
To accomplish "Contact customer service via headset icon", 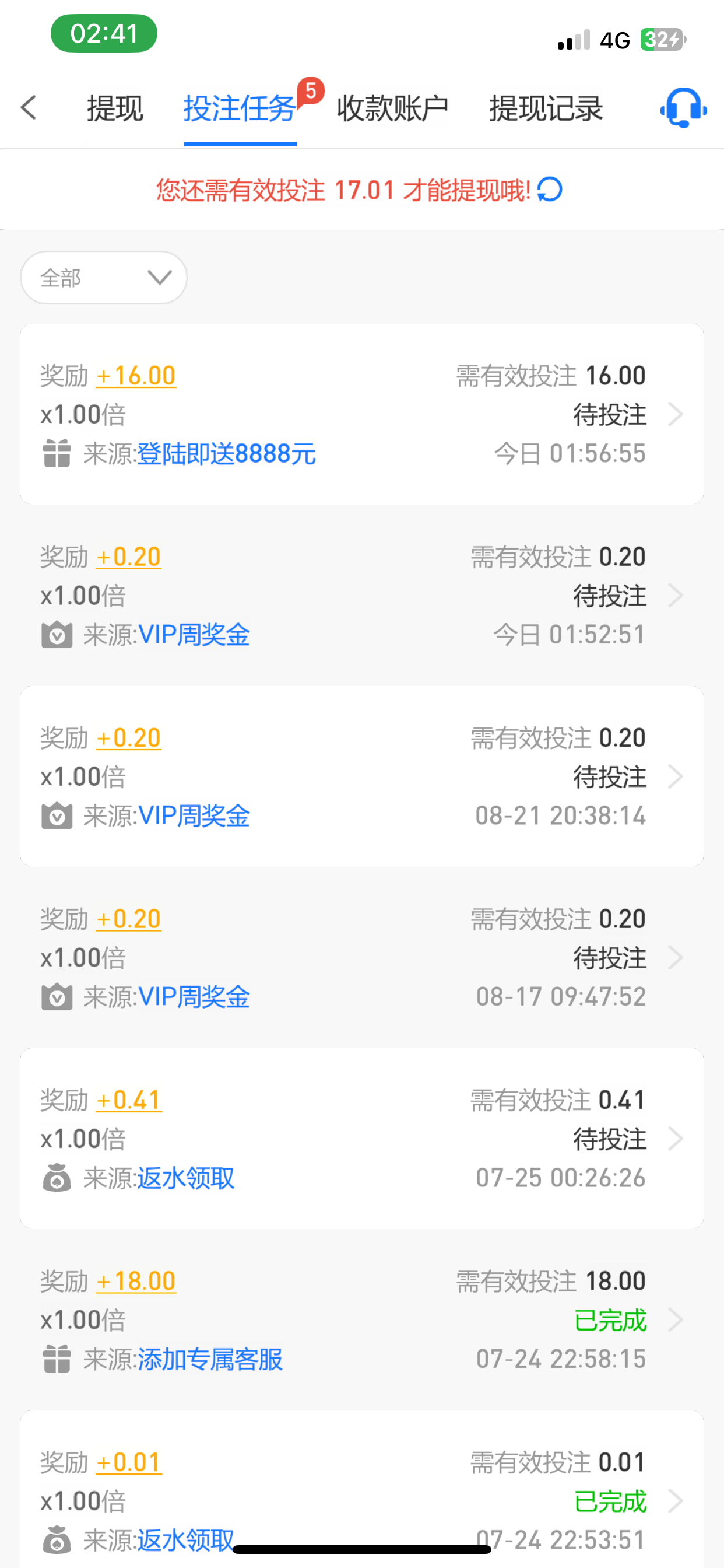I will [x=683, y=108].
